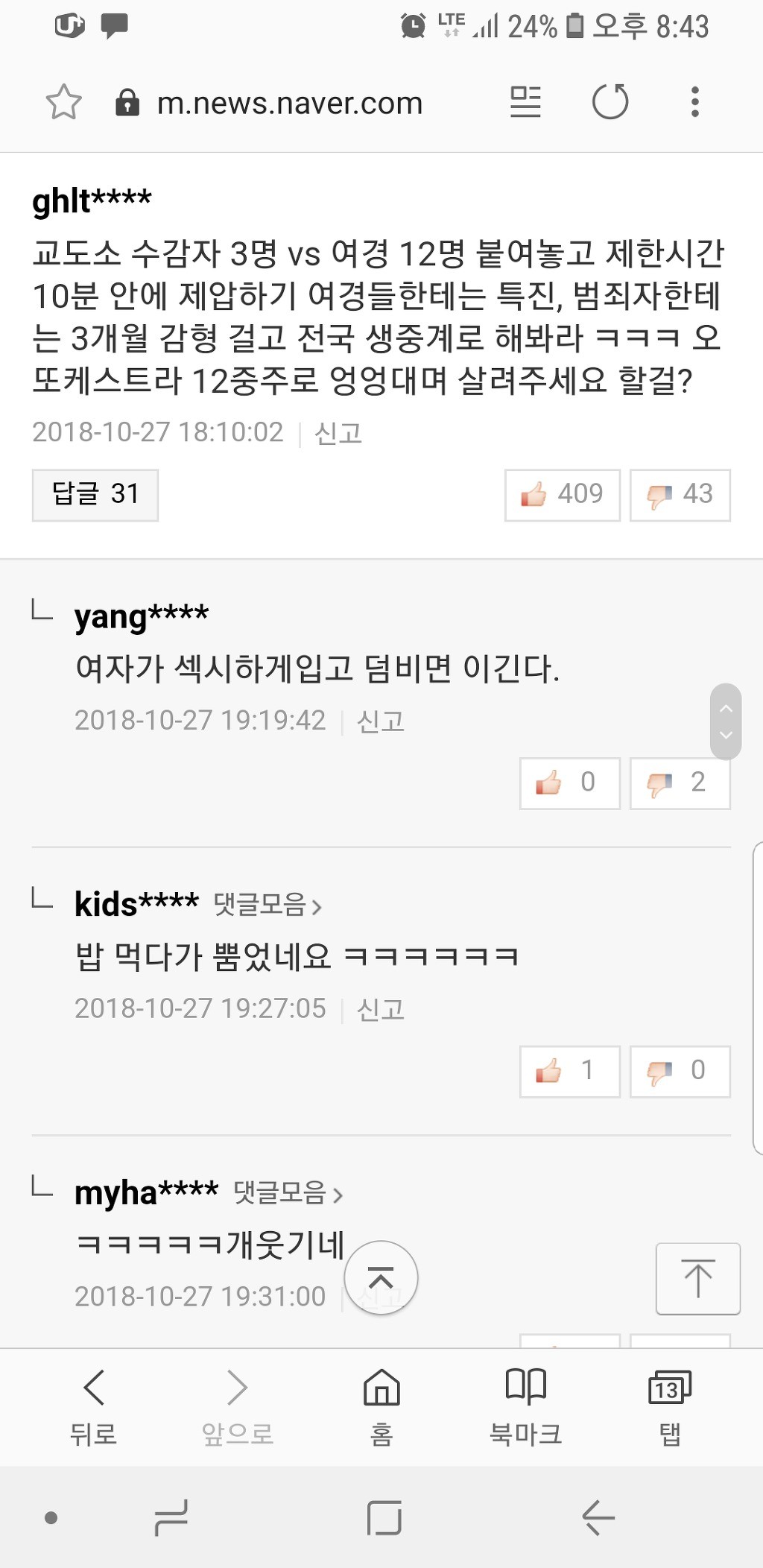Open reader mode icon in toolbar
The width and height of the screenshot is (763, 1568).
[525, 102]
